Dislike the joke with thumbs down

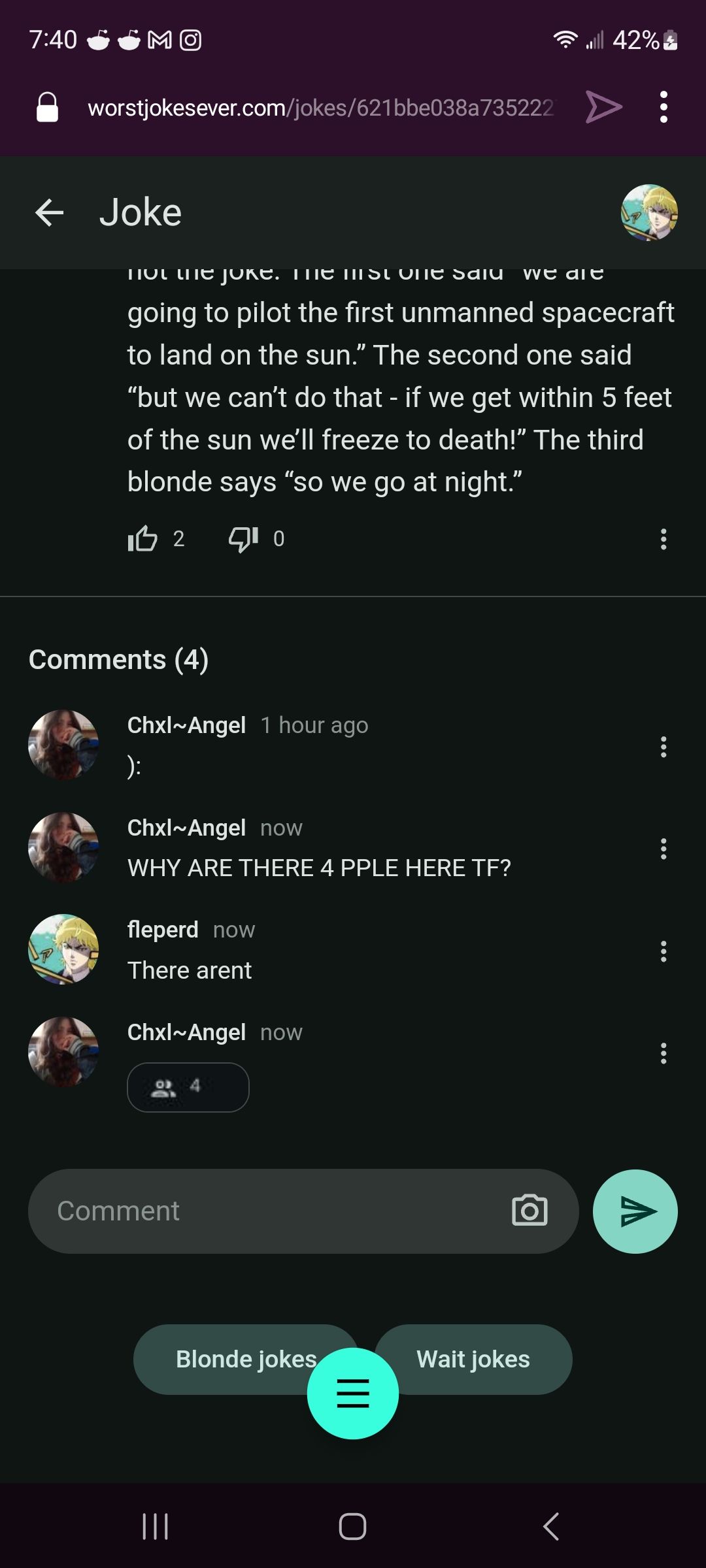click(243, 539)
